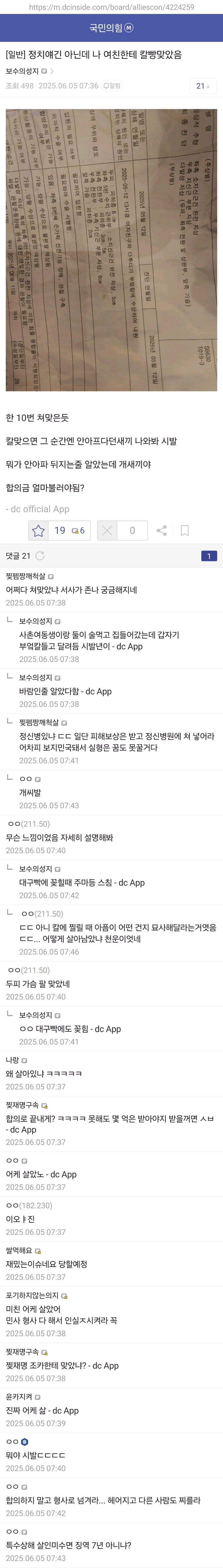This screenshot has width=223, height=1568.
Task: Jump to comments via the 21 button
Action: click(x=203, y=86)
